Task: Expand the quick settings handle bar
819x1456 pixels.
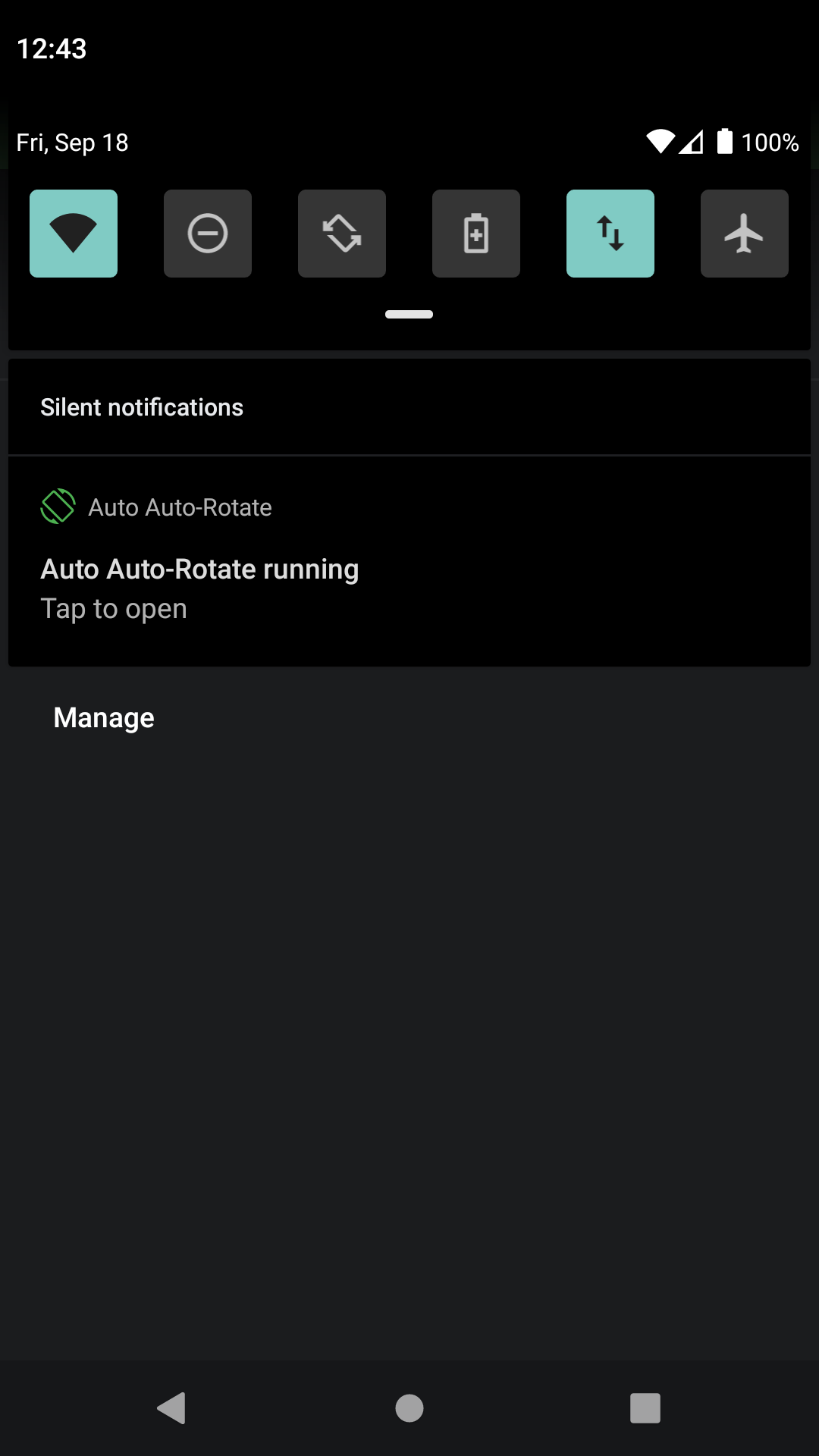Action: pos(409,315)
